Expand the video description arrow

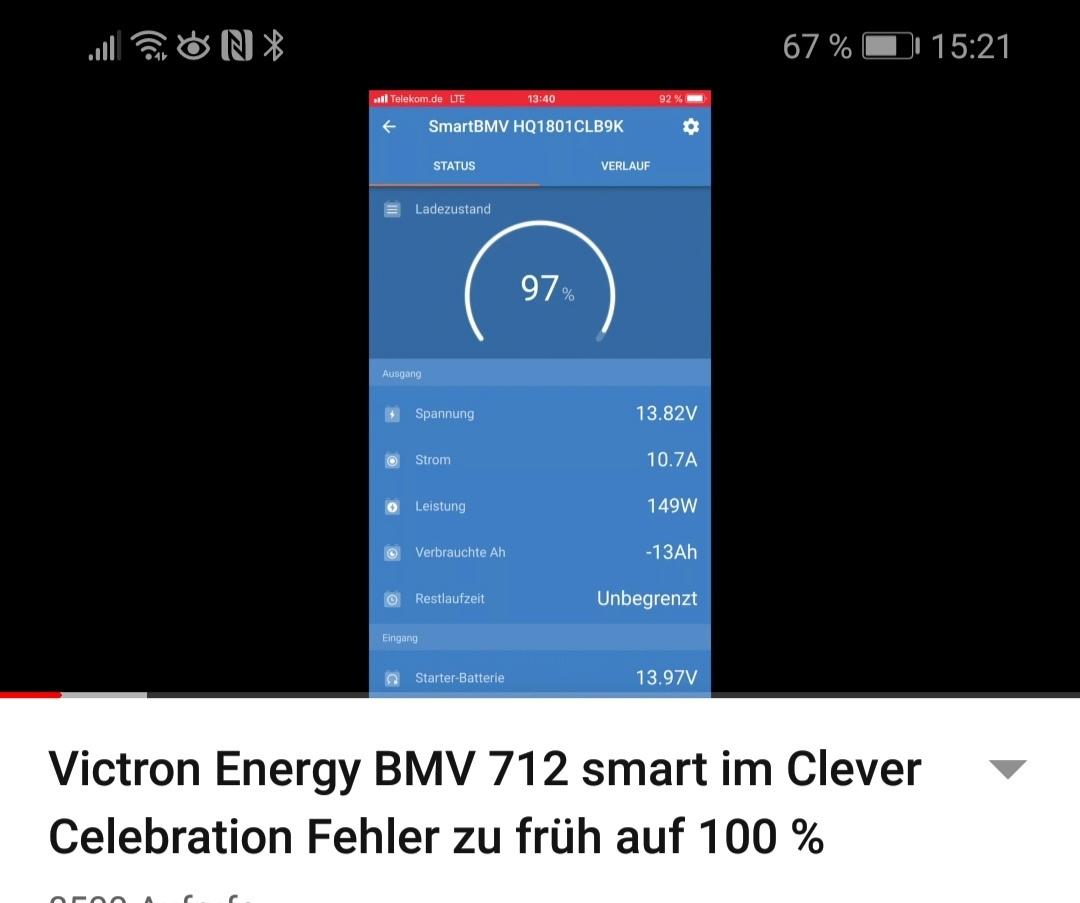click(1007, 769)
